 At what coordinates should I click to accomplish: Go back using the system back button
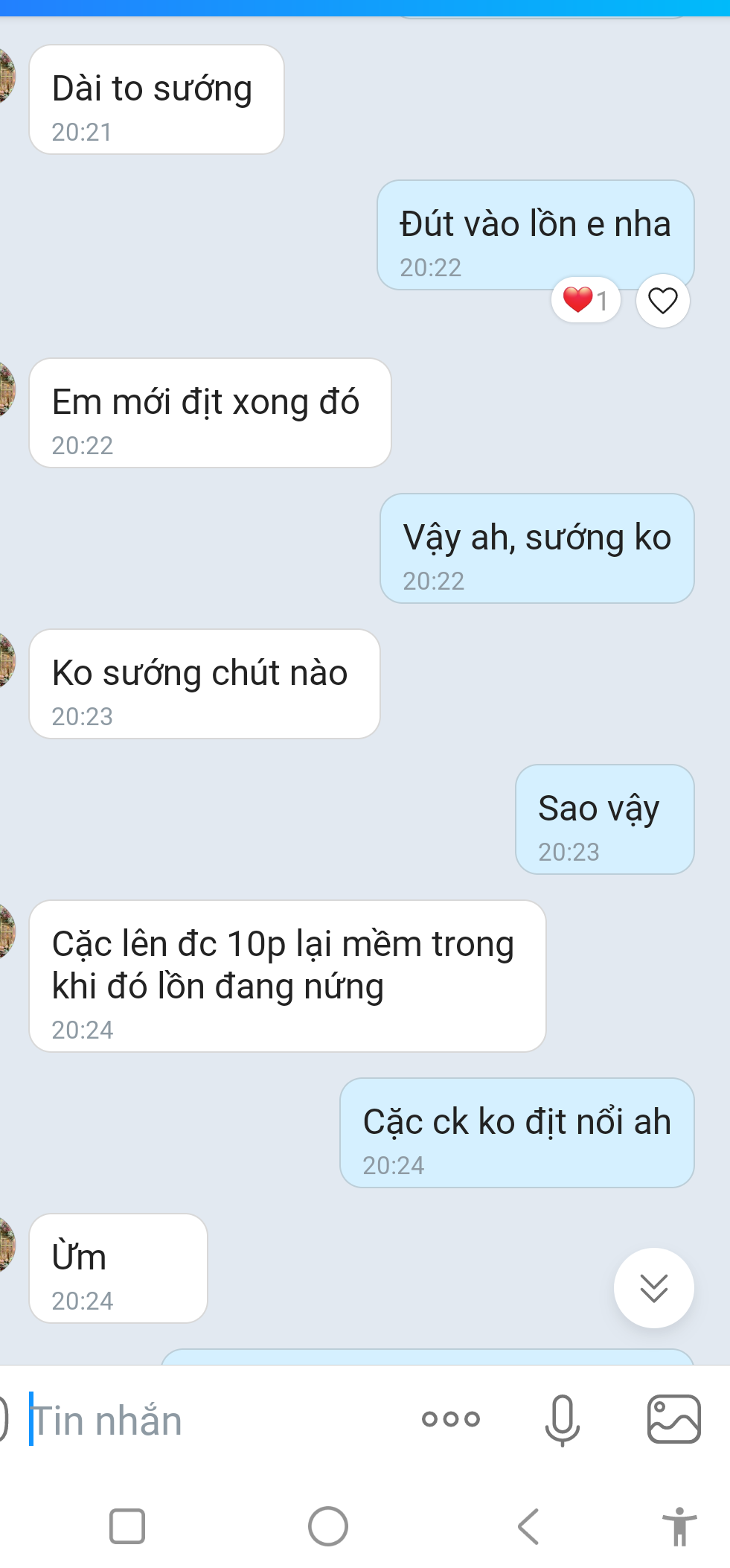click(x=528, y=1526)
